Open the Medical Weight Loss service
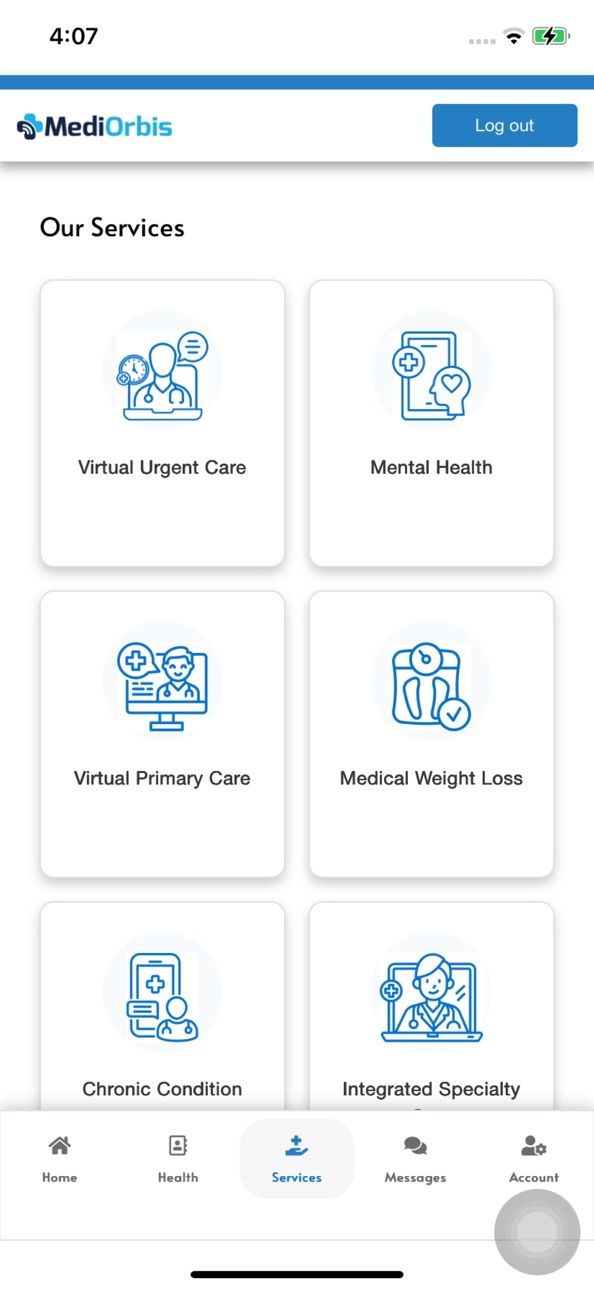Viewport: 594px width, 1290px height. pos(431,734)
